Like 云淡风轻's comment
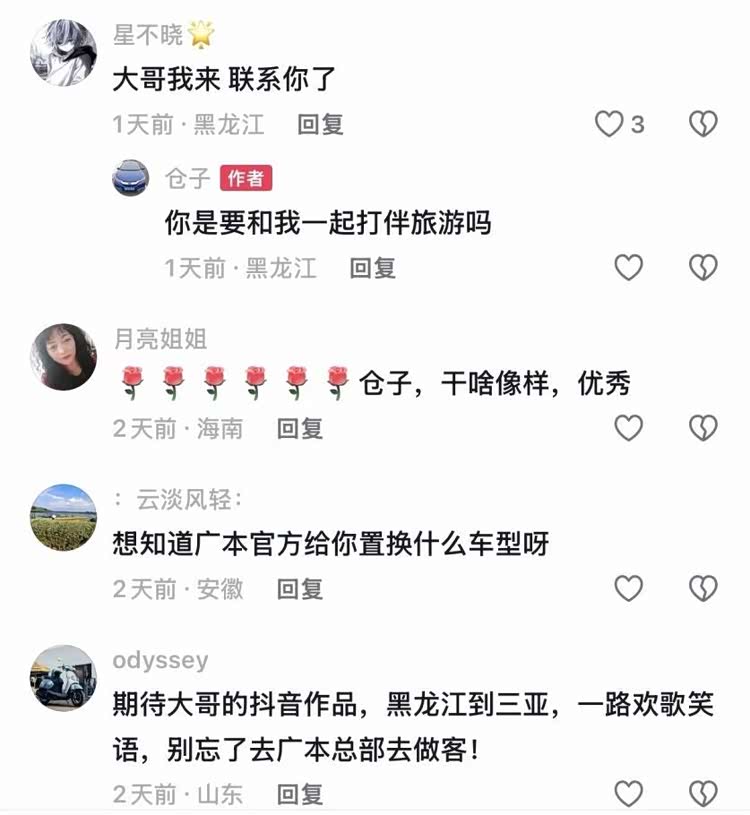Screen dimensions: 750x815 click(628, 589)
